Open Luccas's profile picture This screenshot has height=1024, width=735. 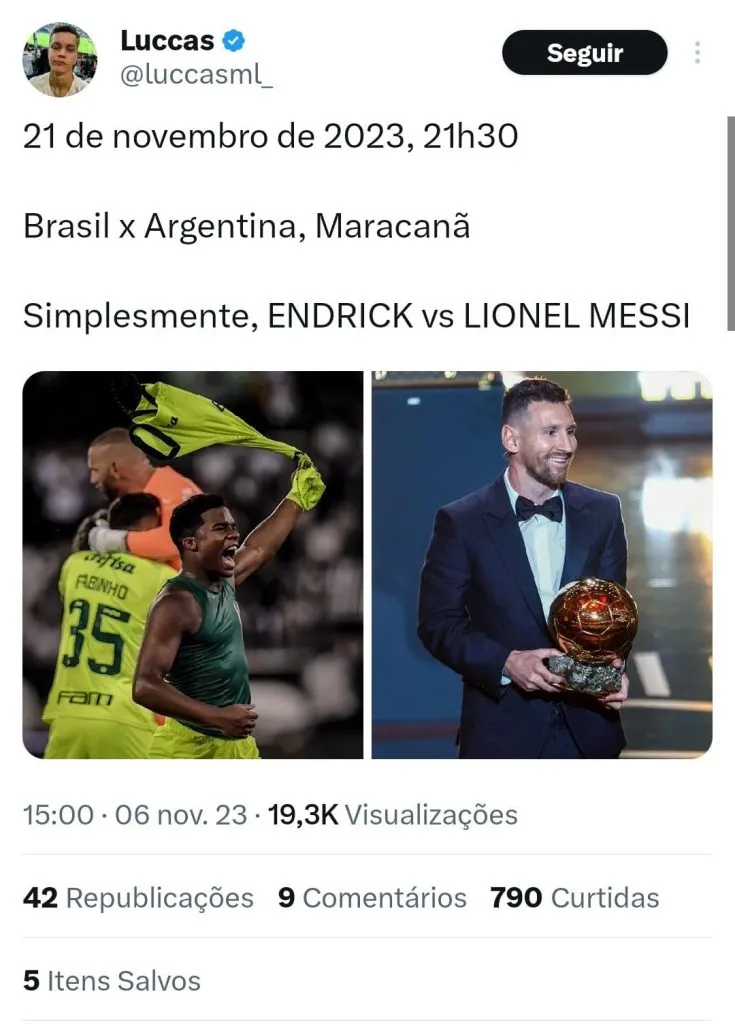60,59
